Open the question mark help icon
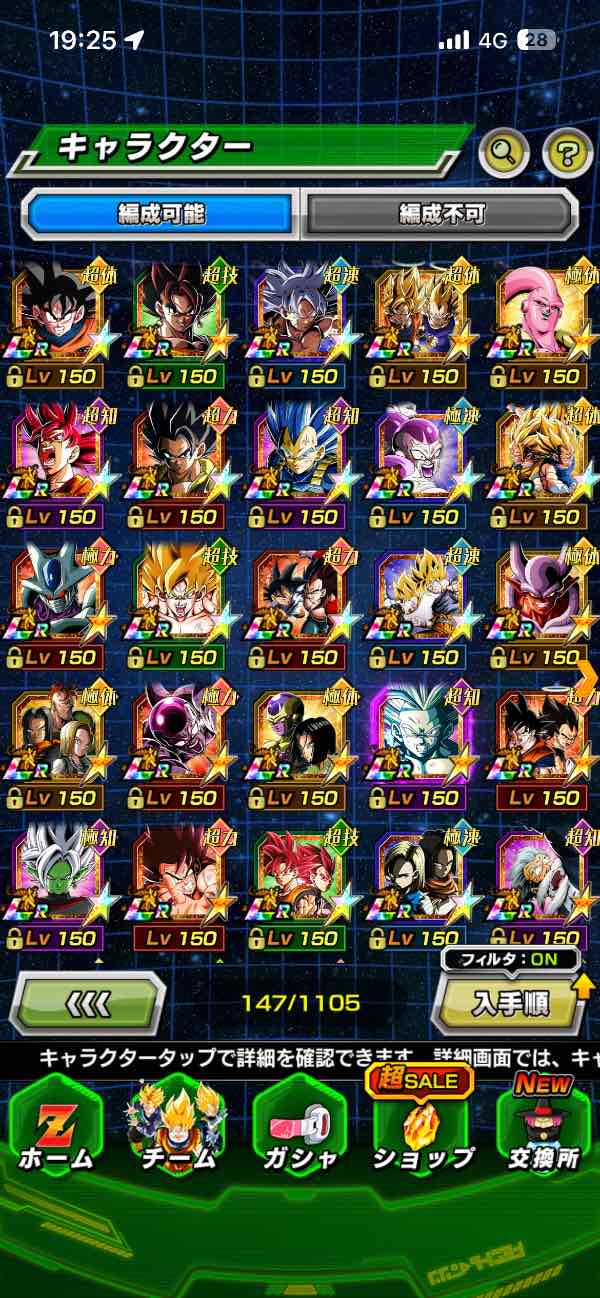The image size is (600, 1298). pyautogui.click(x=567, y=153)
